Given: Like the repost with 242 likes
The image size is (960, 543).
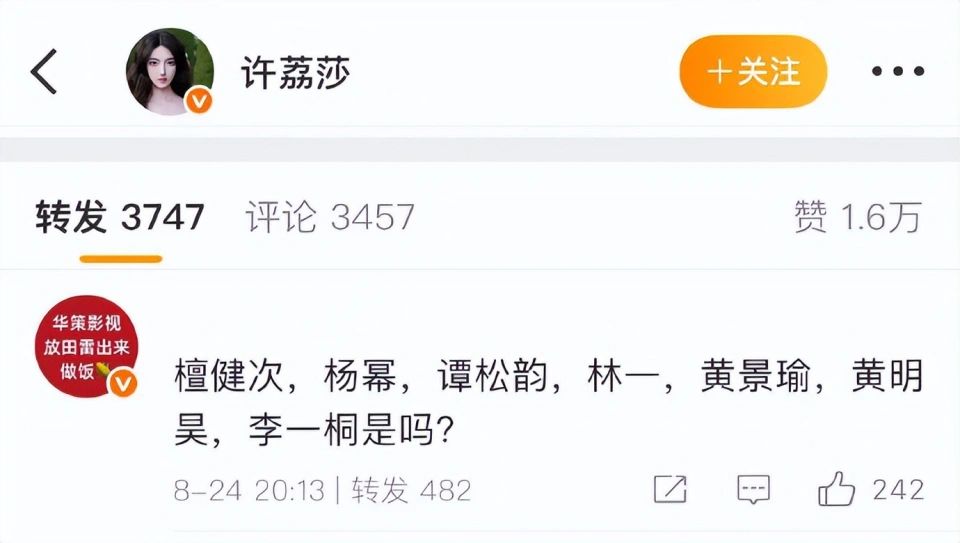Looking at the screenshot, I should tap(838, 489).
